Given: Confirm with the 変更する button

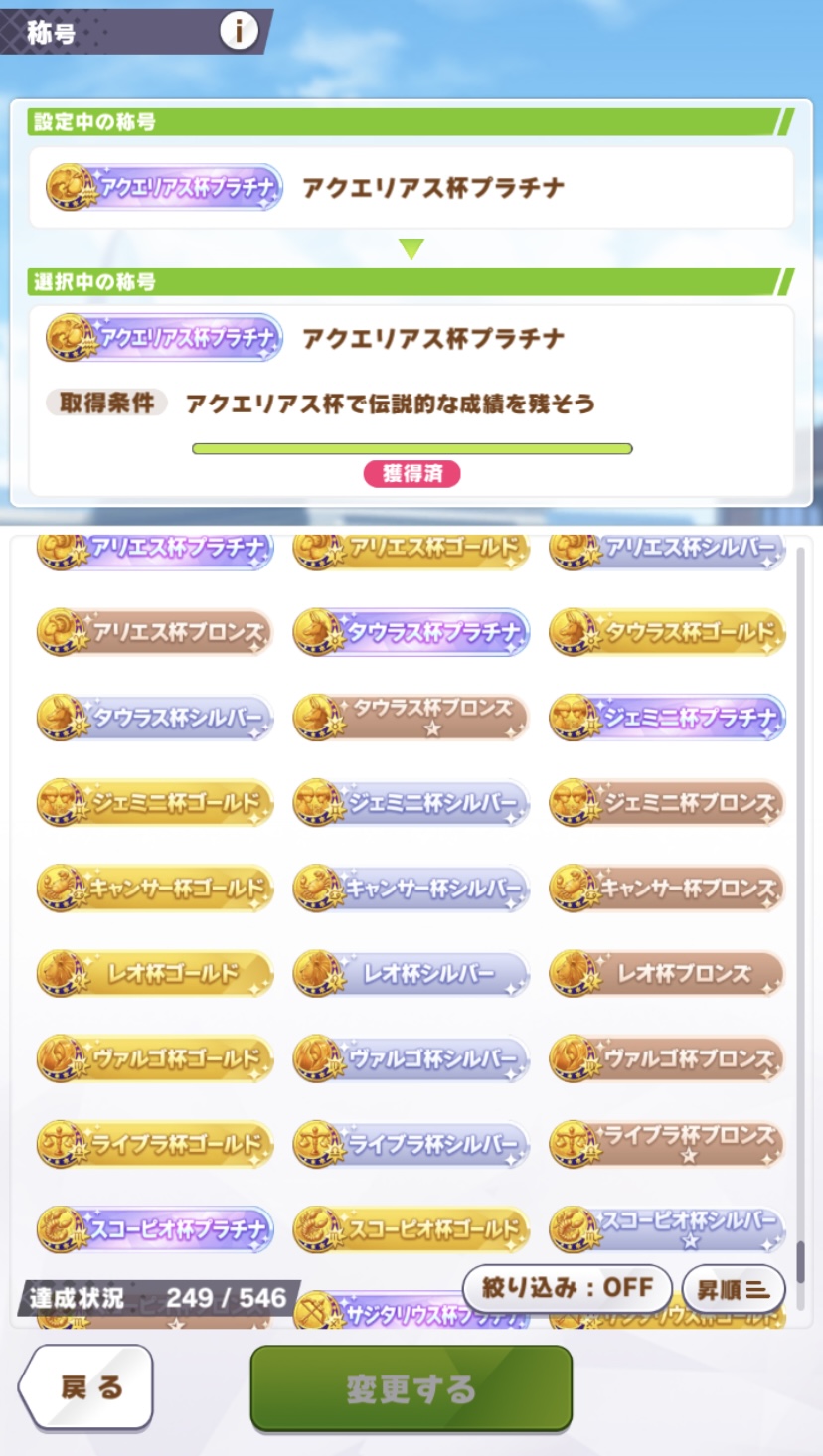Looking at the screenshot, I should click(x=411, y=1388).
